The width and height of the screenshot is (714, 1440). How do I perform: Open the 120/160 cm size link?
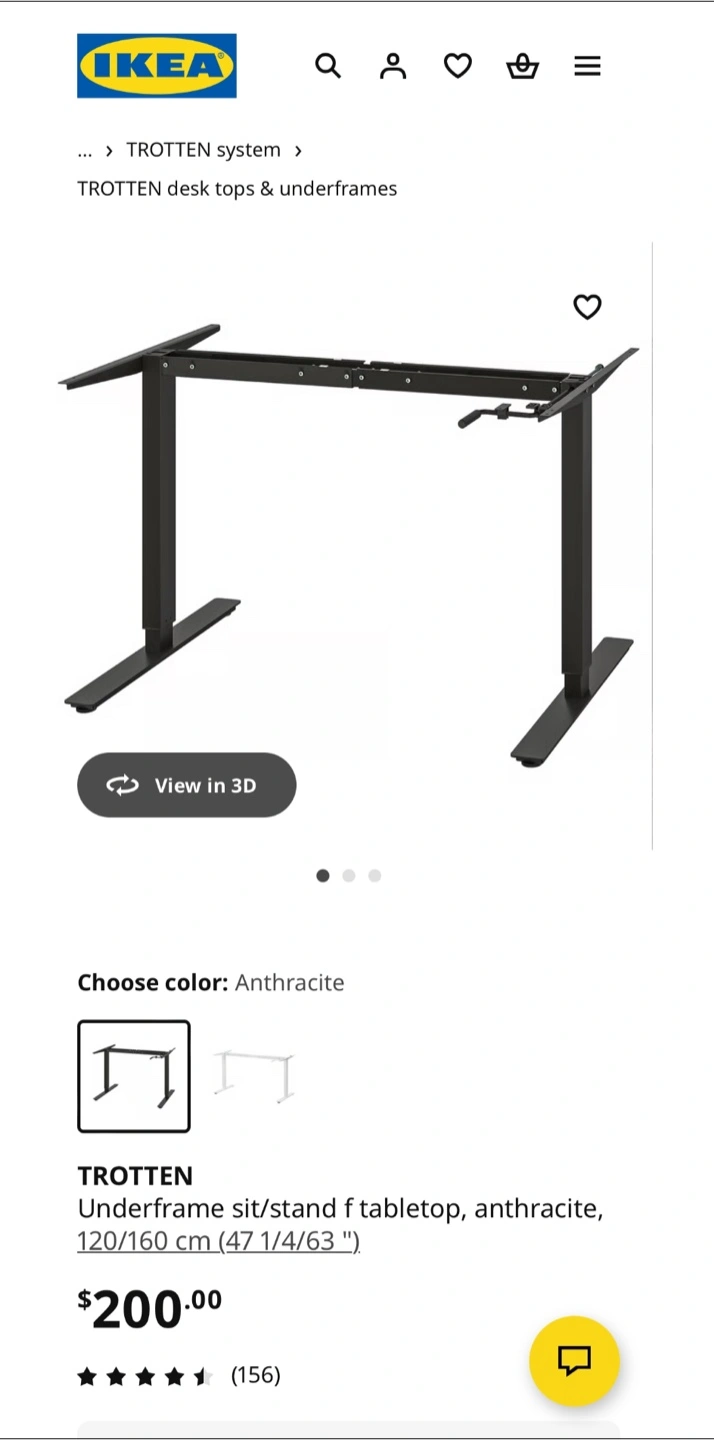pos(218,1241)
